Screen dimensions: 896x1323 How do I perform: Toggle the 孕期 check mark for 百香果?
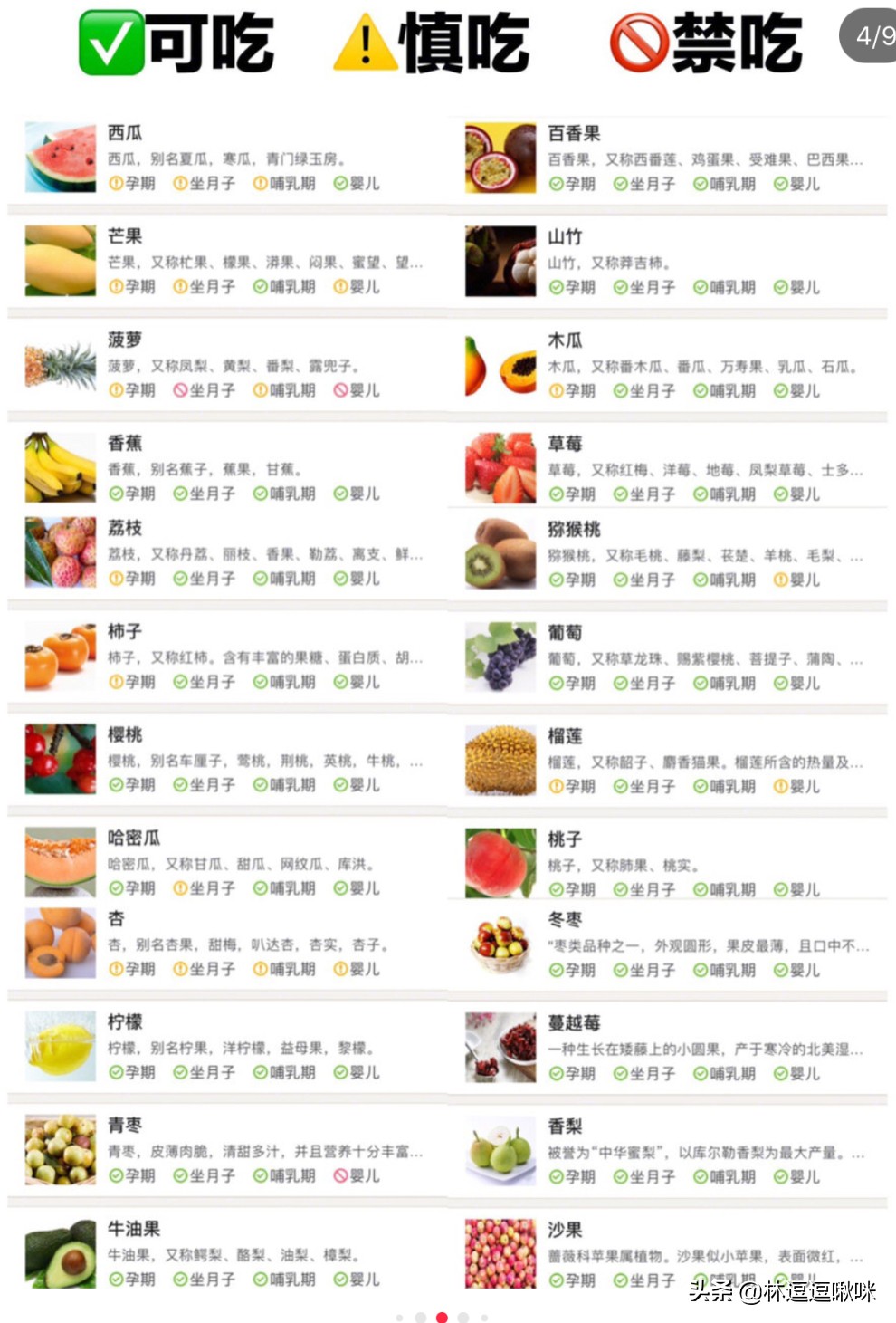554,184
